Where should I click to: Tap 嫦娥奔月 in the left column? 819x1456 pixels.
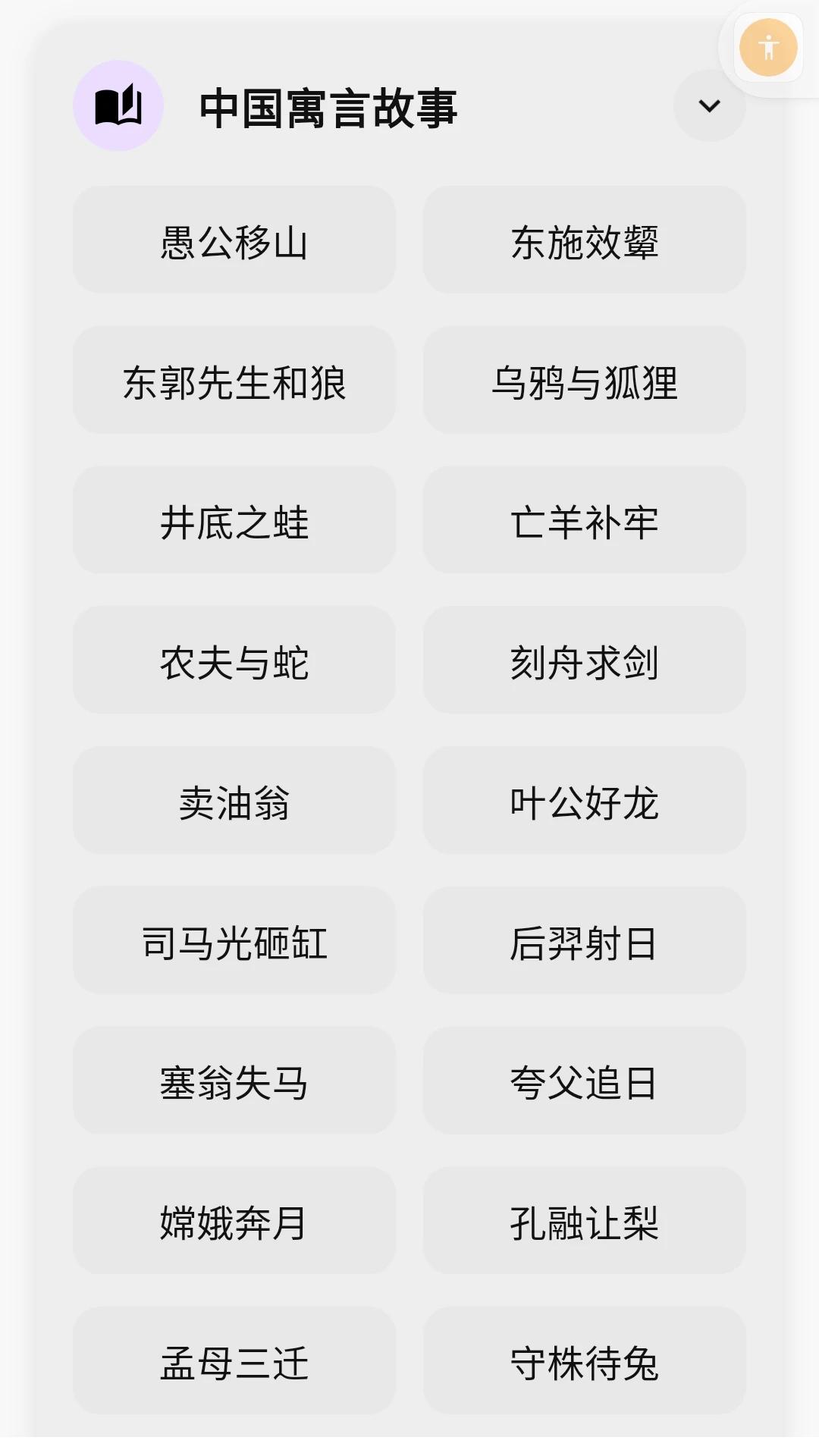coord(234,1222)
